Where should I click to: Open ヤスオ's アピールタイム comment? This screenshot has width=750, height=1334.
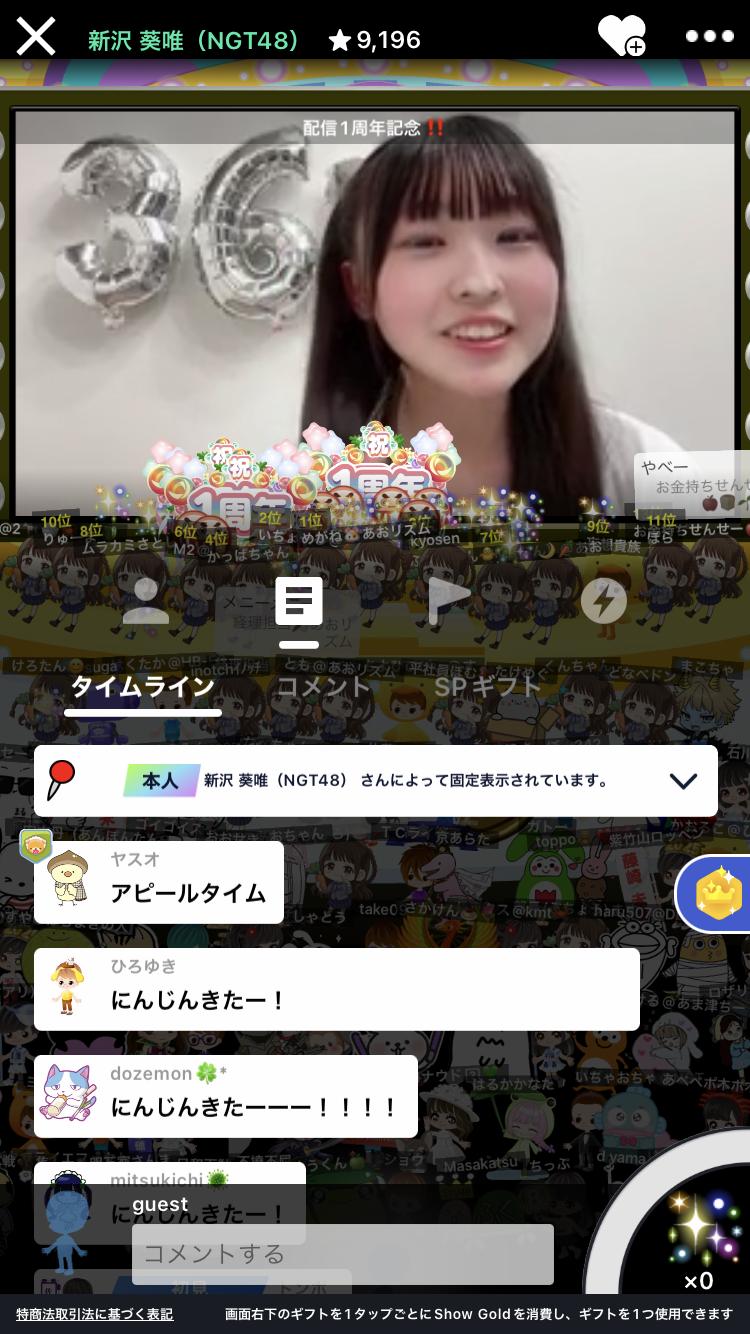pyautogui.click(x=159, y=882)
